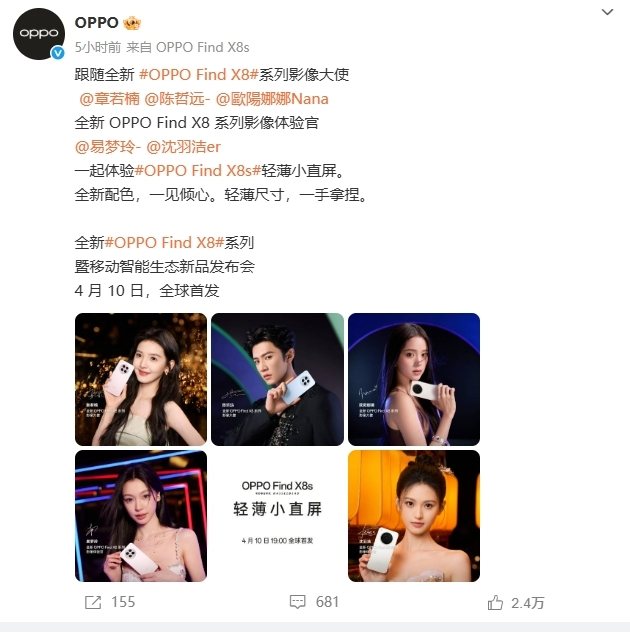Open mention @歐陽娜娜Nana
The width and height of the screenshot is (630, 640).
tap(272, 98)
